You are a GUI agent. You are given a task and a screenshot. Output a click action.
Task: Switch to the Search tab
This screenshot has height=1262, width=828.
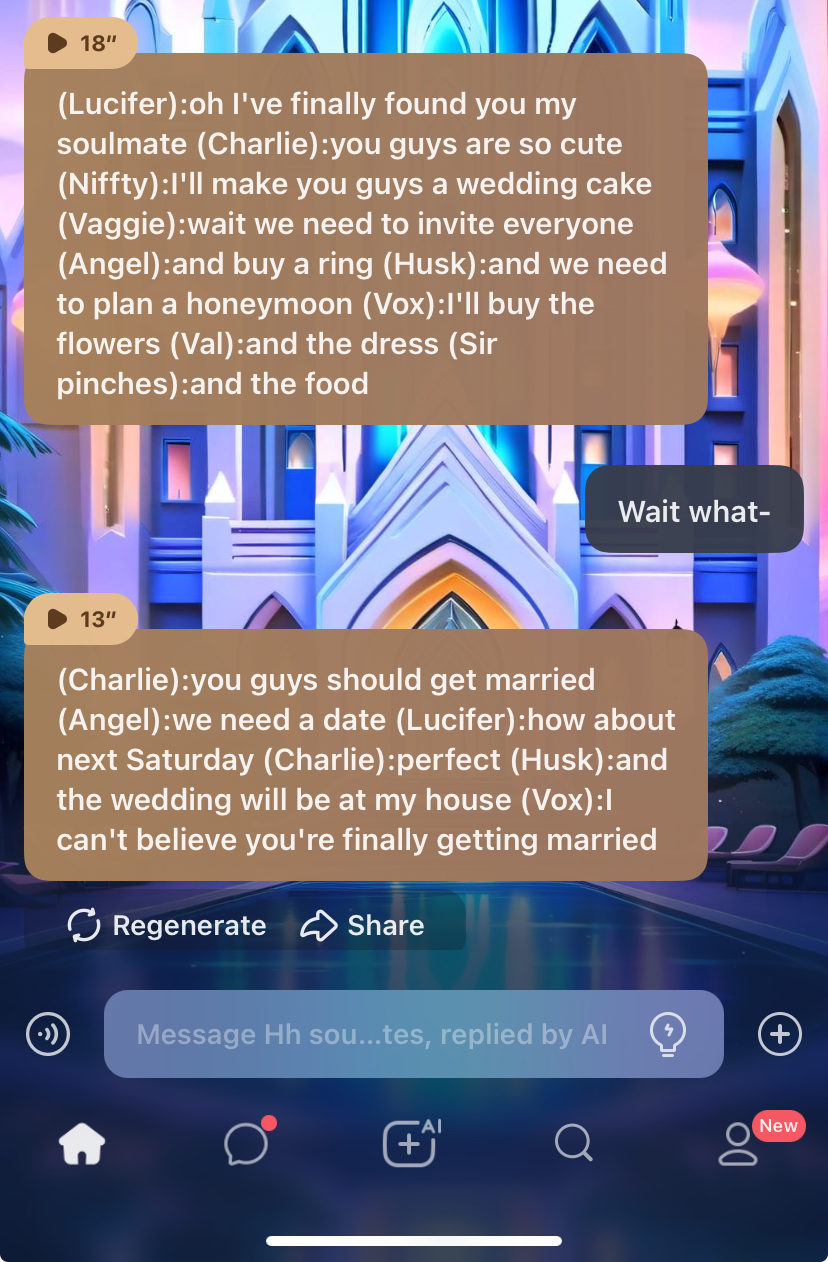574,1143
